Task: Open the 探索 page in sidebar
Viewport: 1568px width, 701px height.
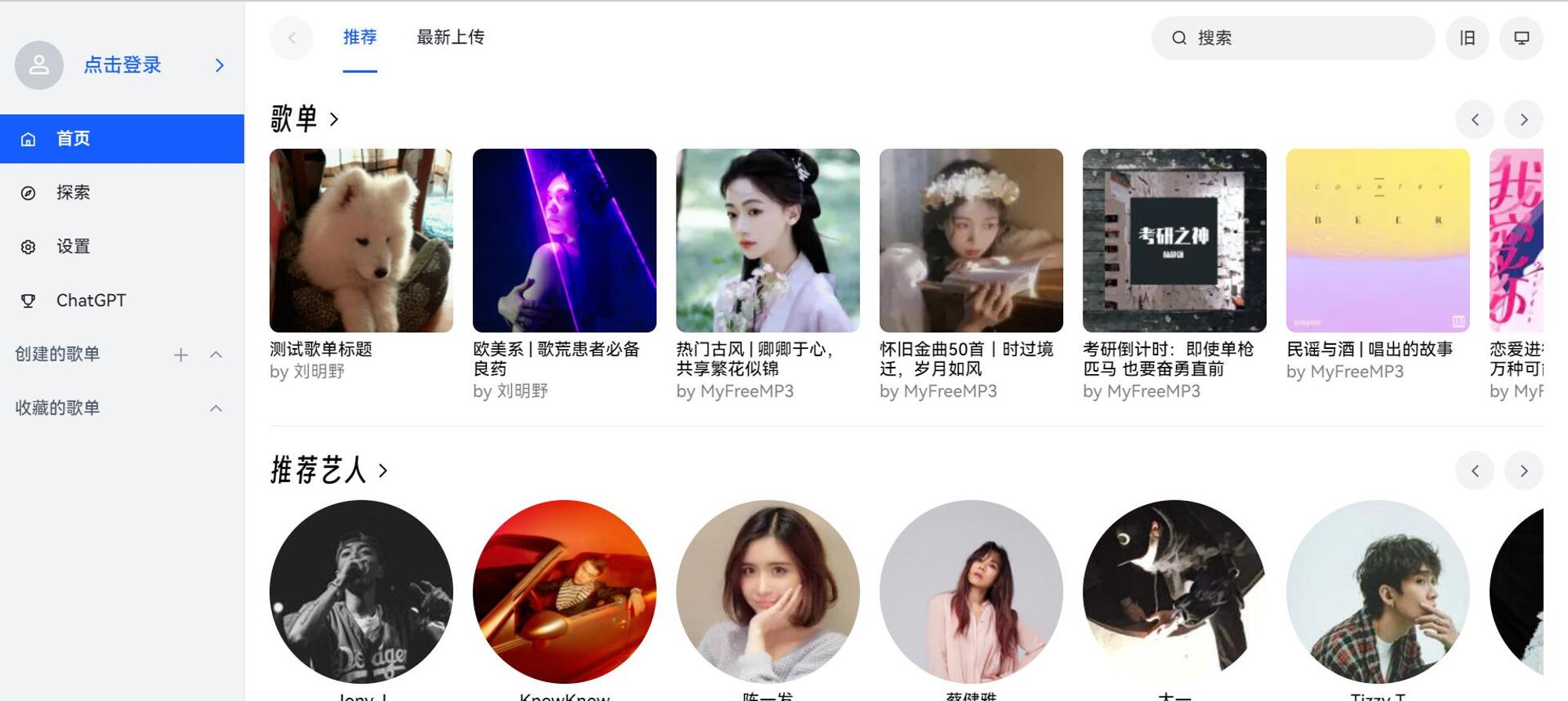Action: (x=73, y=193)
